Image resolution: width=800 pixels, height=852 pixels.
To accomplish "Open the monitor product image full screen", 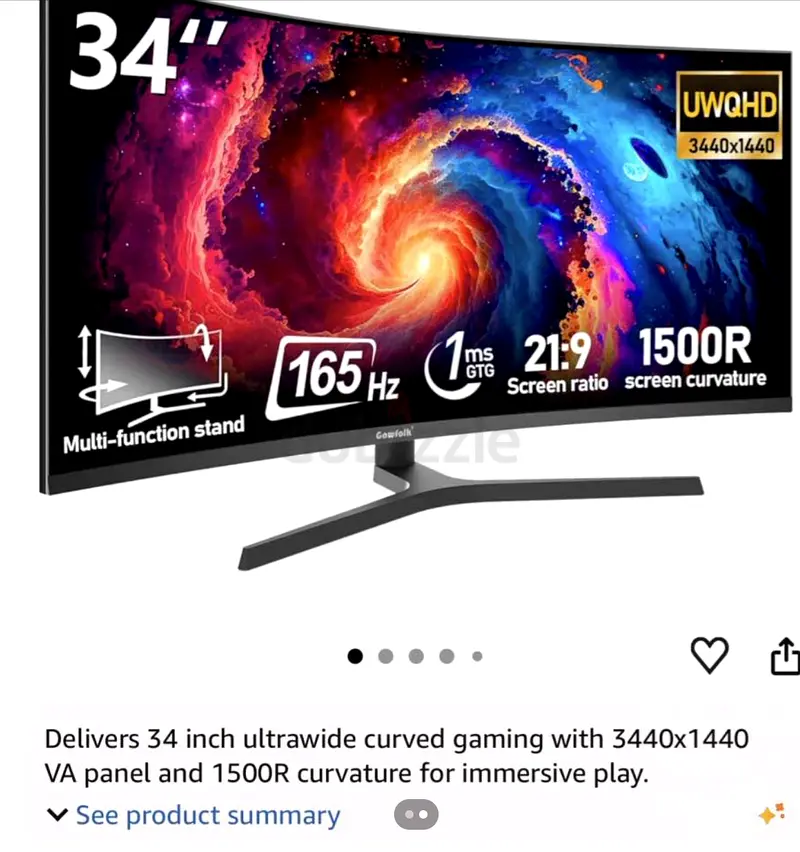I will pyautogui.click(x=400, y=300).
